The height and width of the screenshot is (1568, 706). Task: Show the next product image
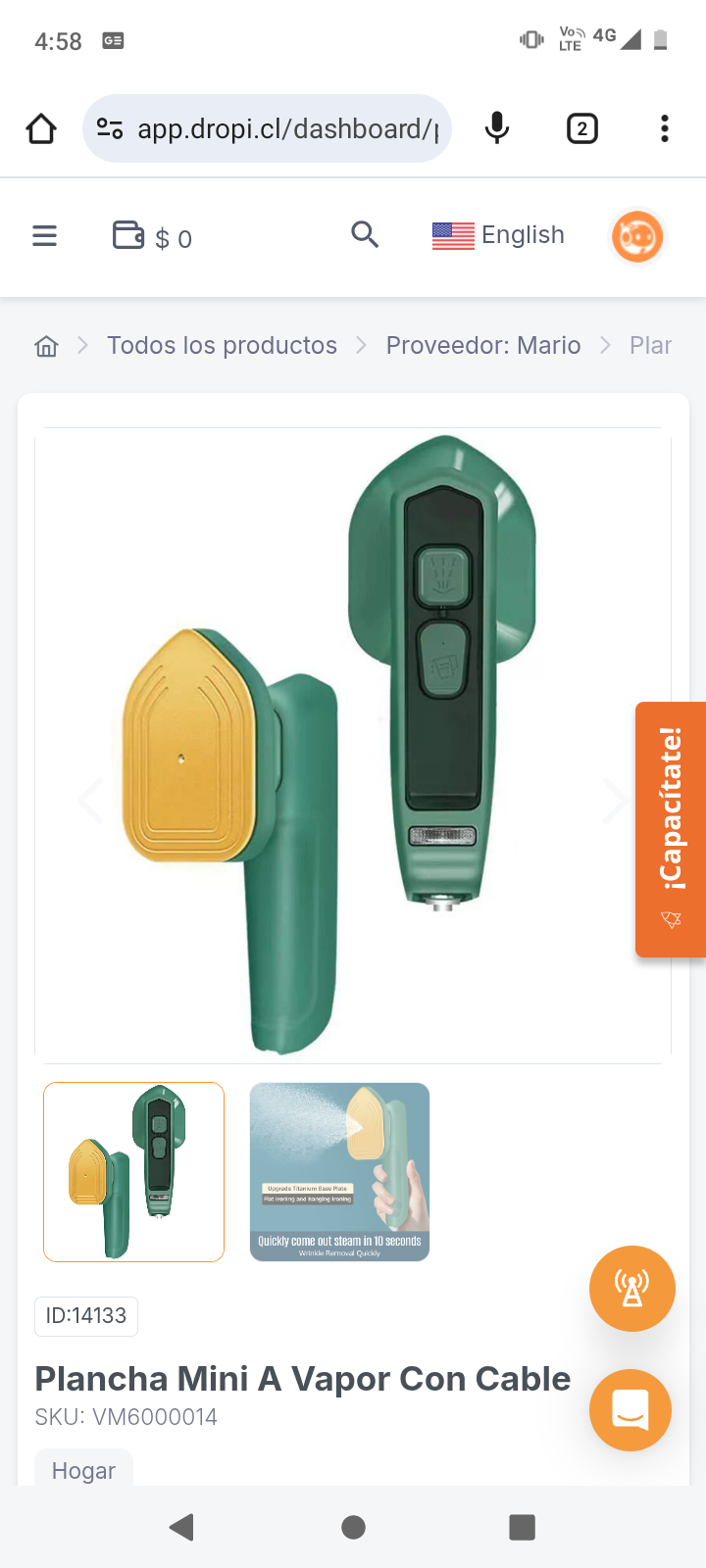(616, 801)
